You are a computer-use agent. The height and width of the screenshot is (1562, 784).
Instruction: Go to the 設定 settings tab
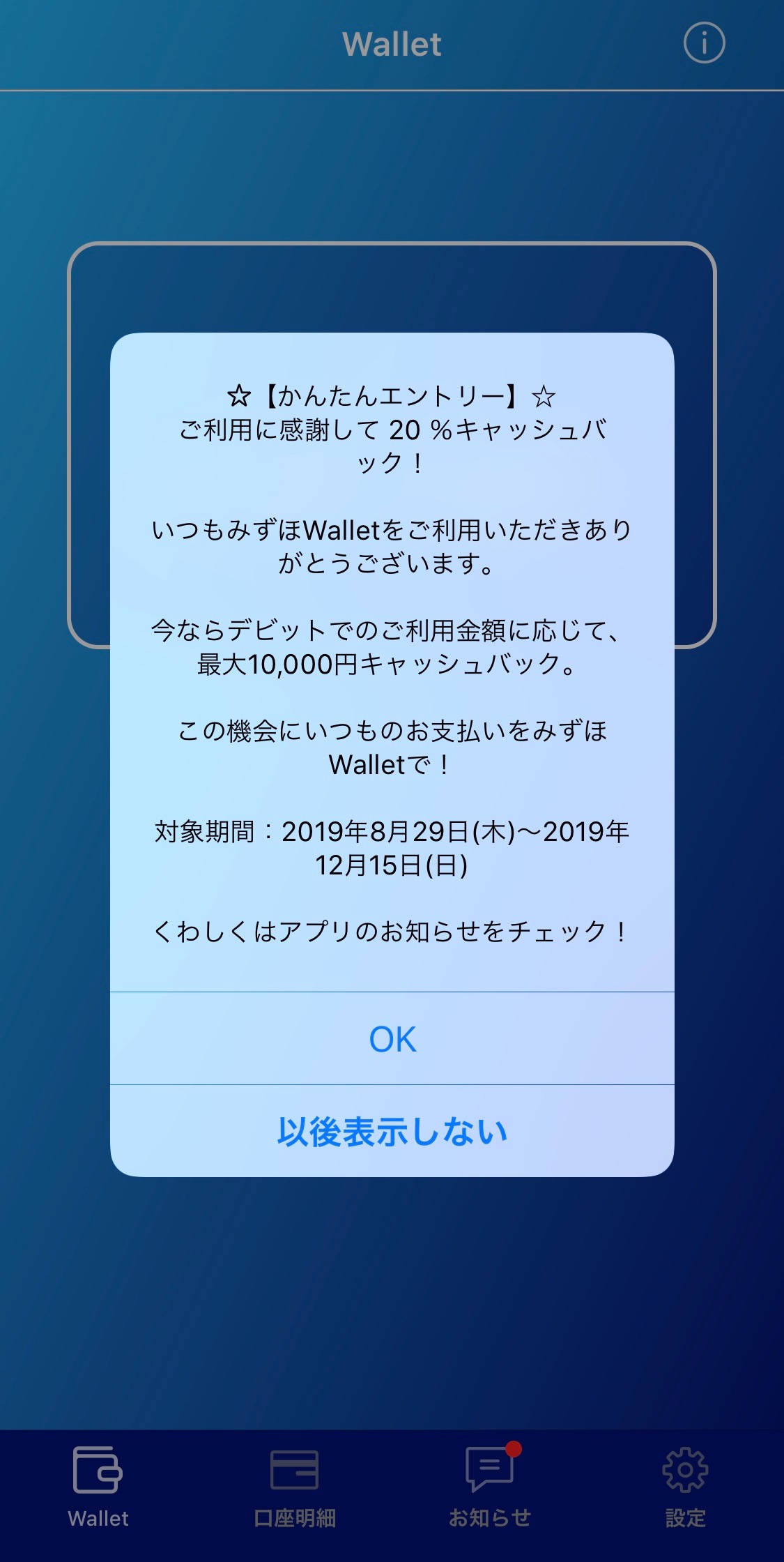point(686,1486)
